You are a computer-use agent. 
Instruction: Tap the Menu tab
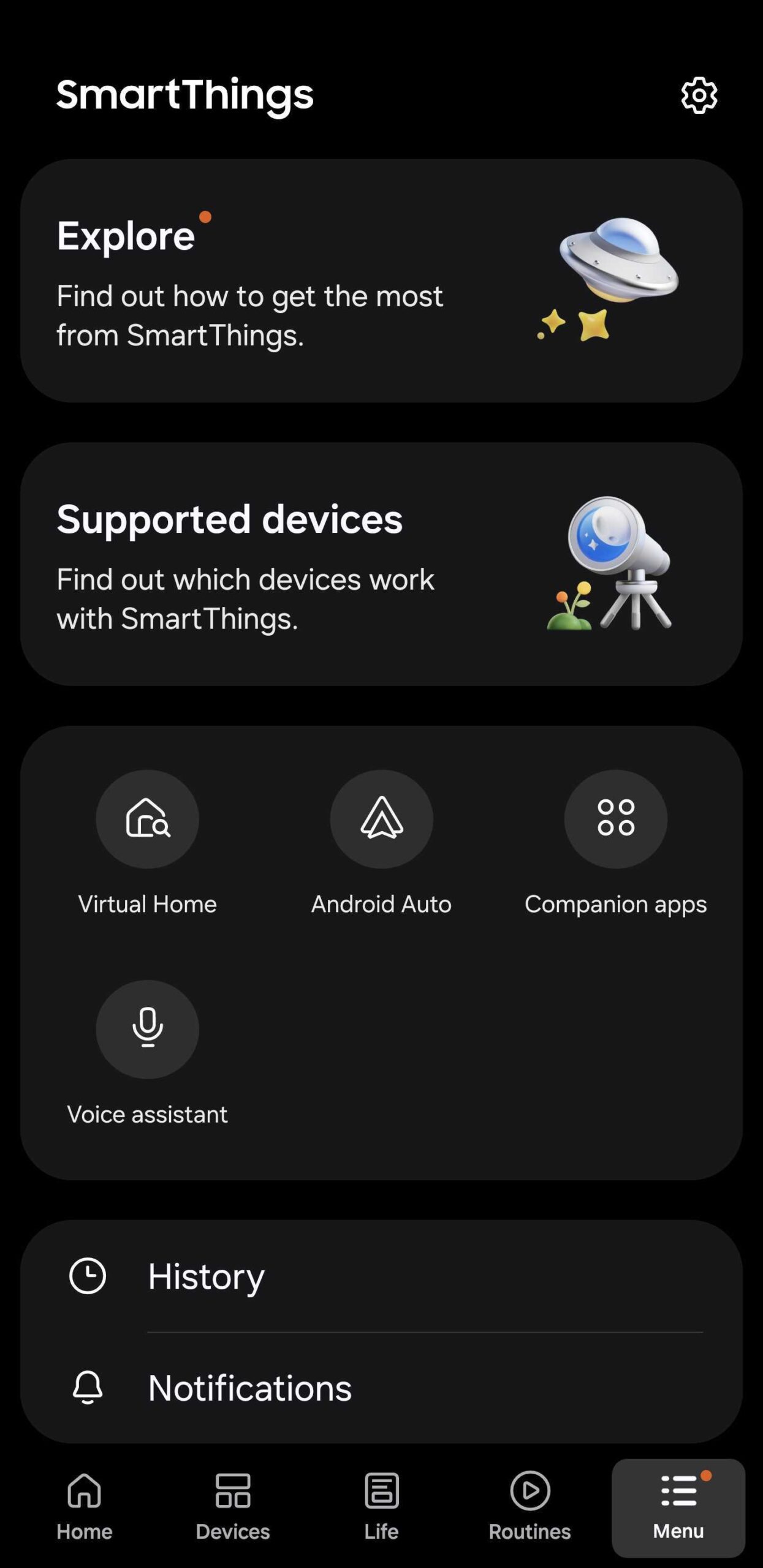pos(678,1507)
